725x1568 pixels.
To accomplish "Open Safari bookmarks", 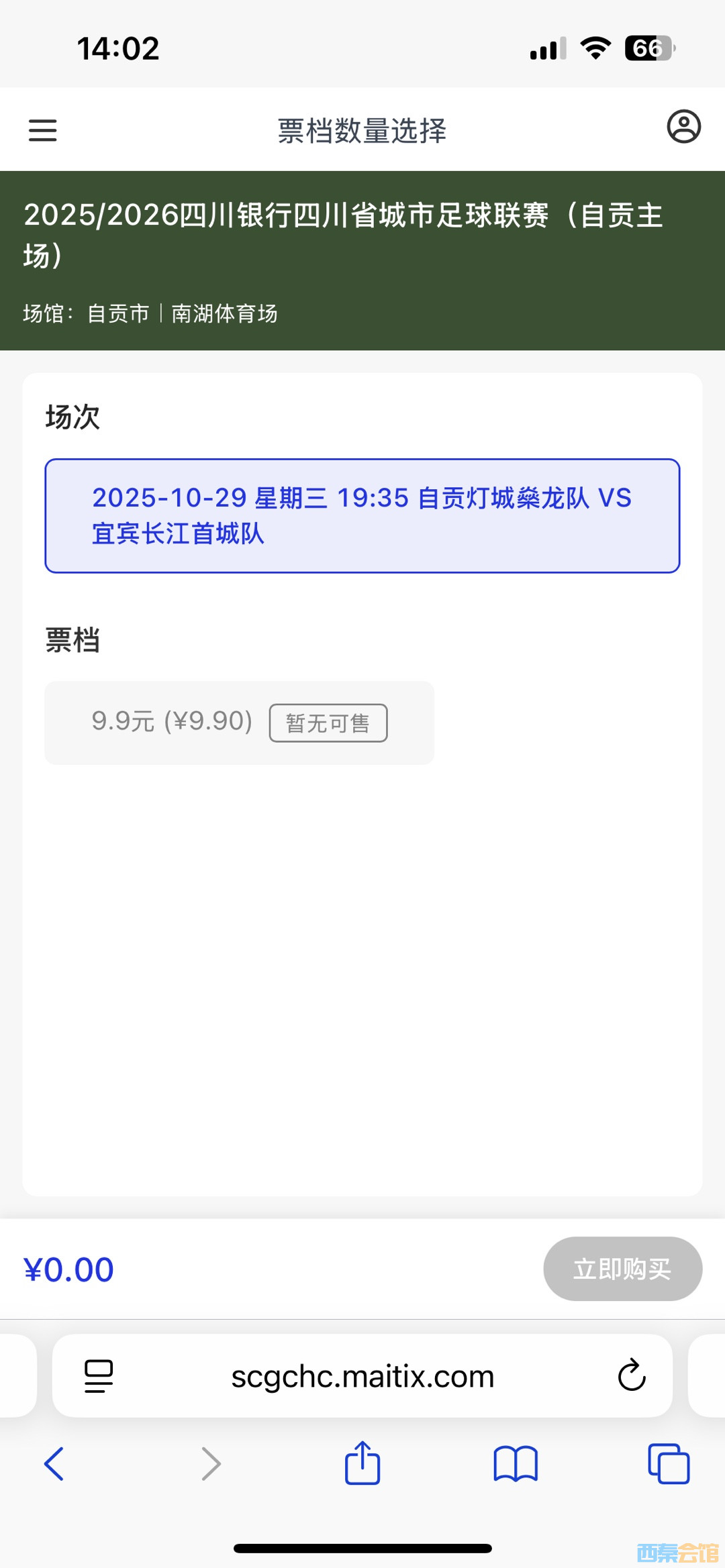I will pyautogui.click(x=516, y=1463).
